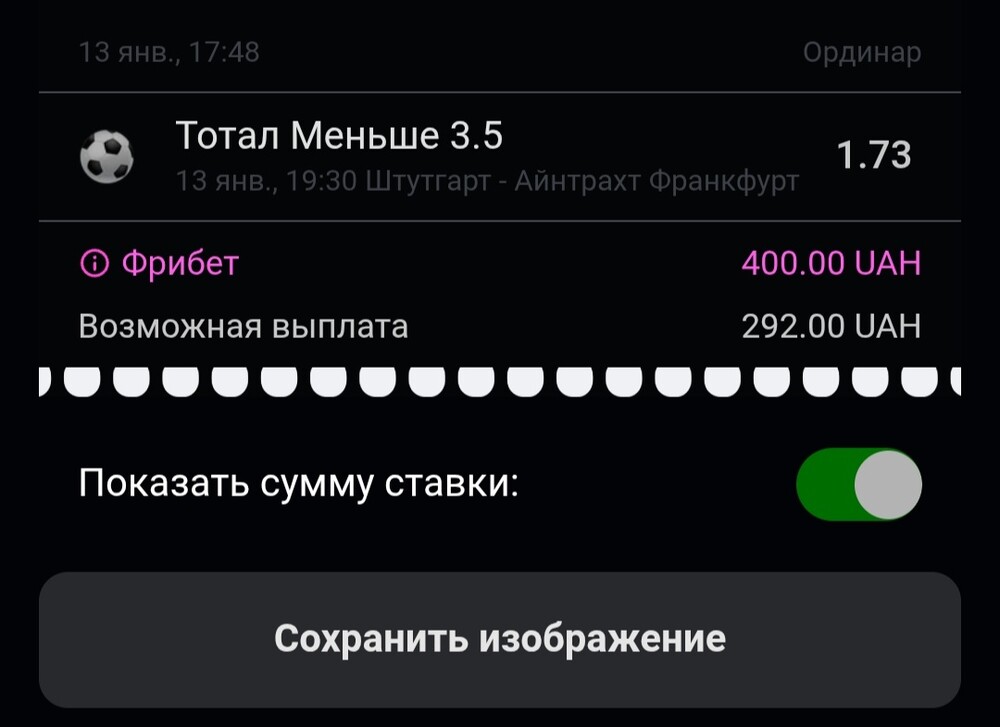
Task: Tap the 'Сохранить изображение' button
Action: tap(500, 639)
